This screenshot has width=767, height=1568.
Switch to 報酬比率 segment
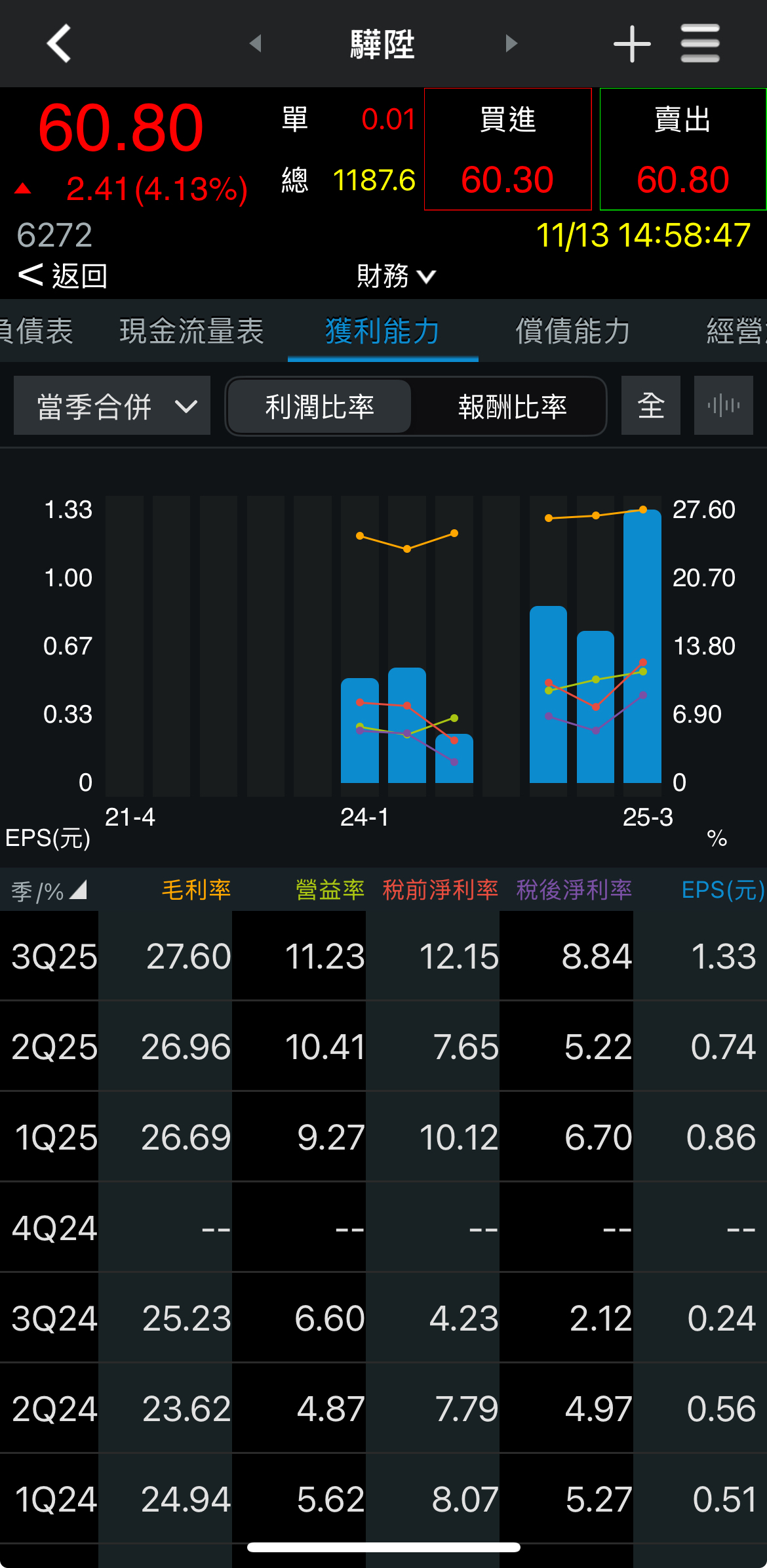[512, 407]
